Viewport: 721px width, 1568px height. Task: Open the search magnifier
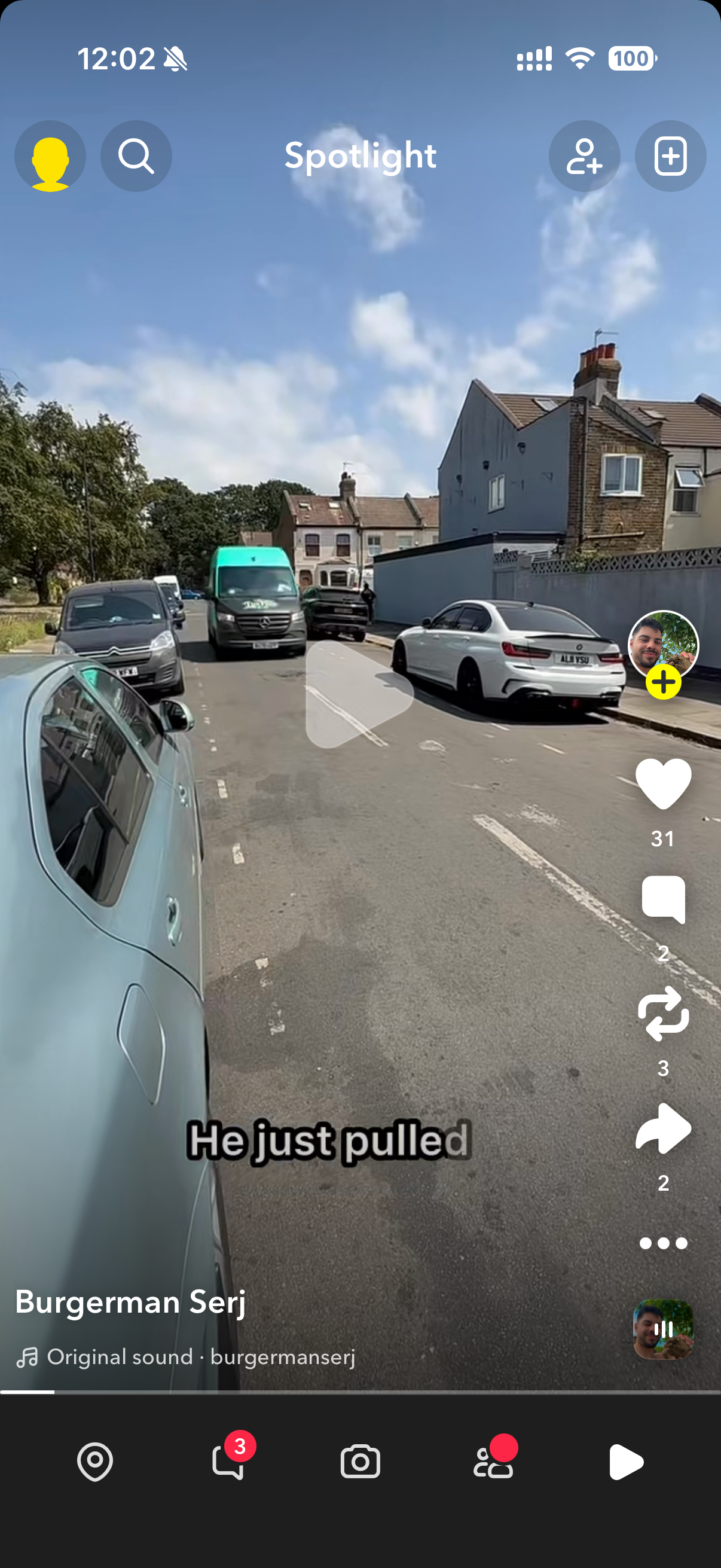click(136, 156)
